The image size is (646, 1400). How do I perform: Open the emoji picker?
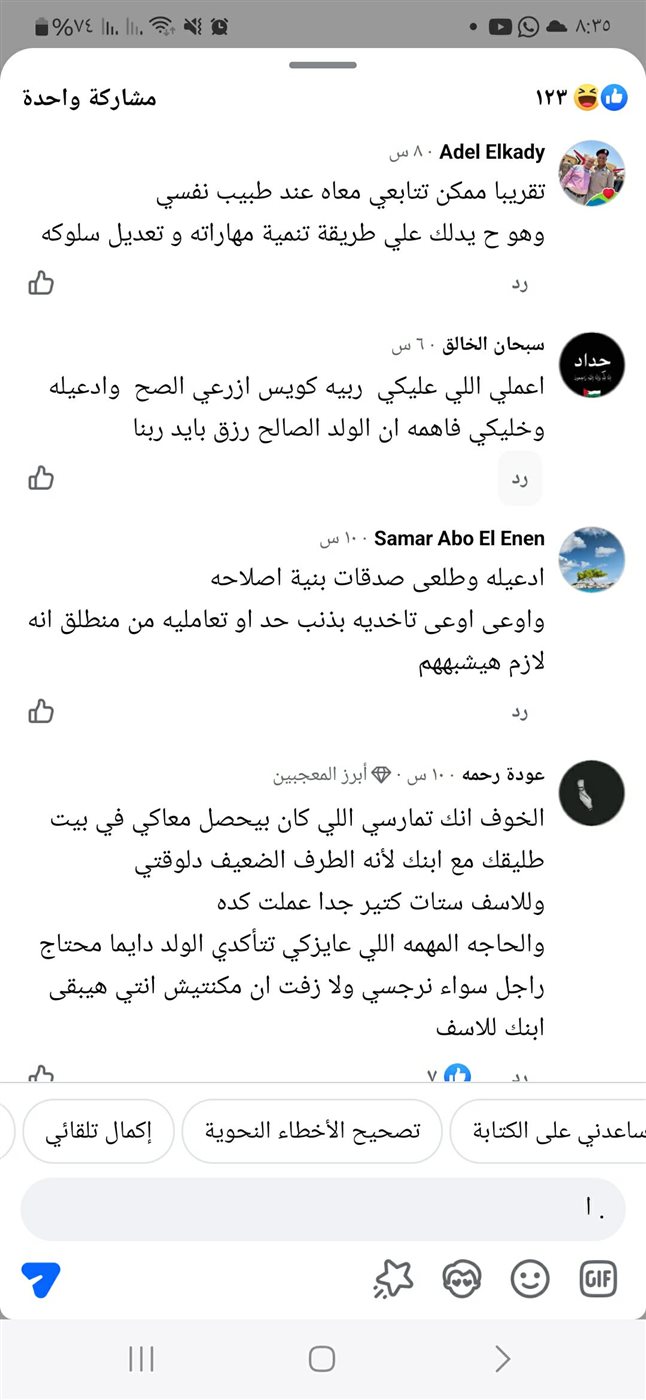[x=529, y=1277]
